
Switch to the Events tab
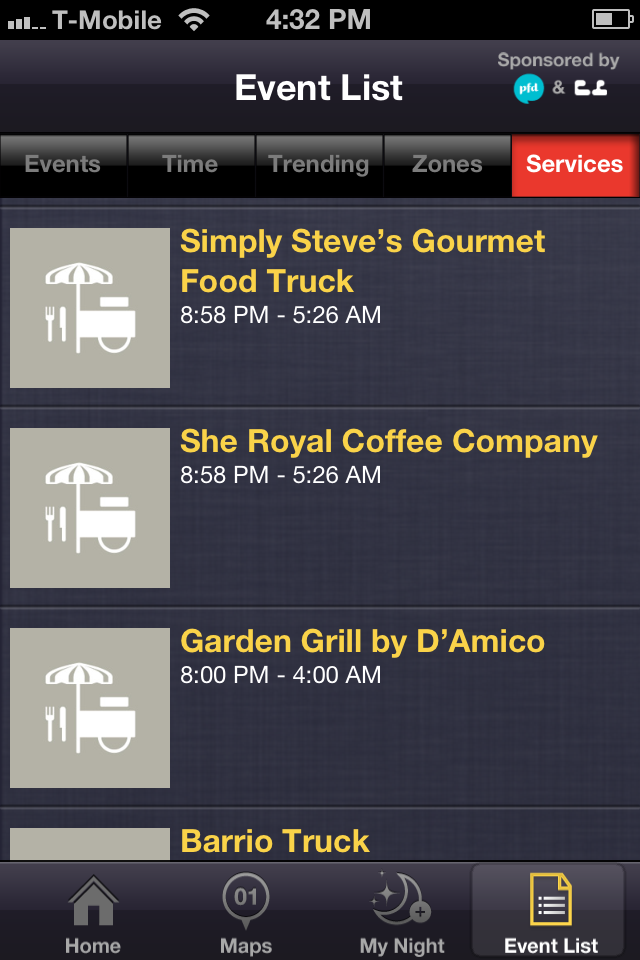[x=63, y=165]
